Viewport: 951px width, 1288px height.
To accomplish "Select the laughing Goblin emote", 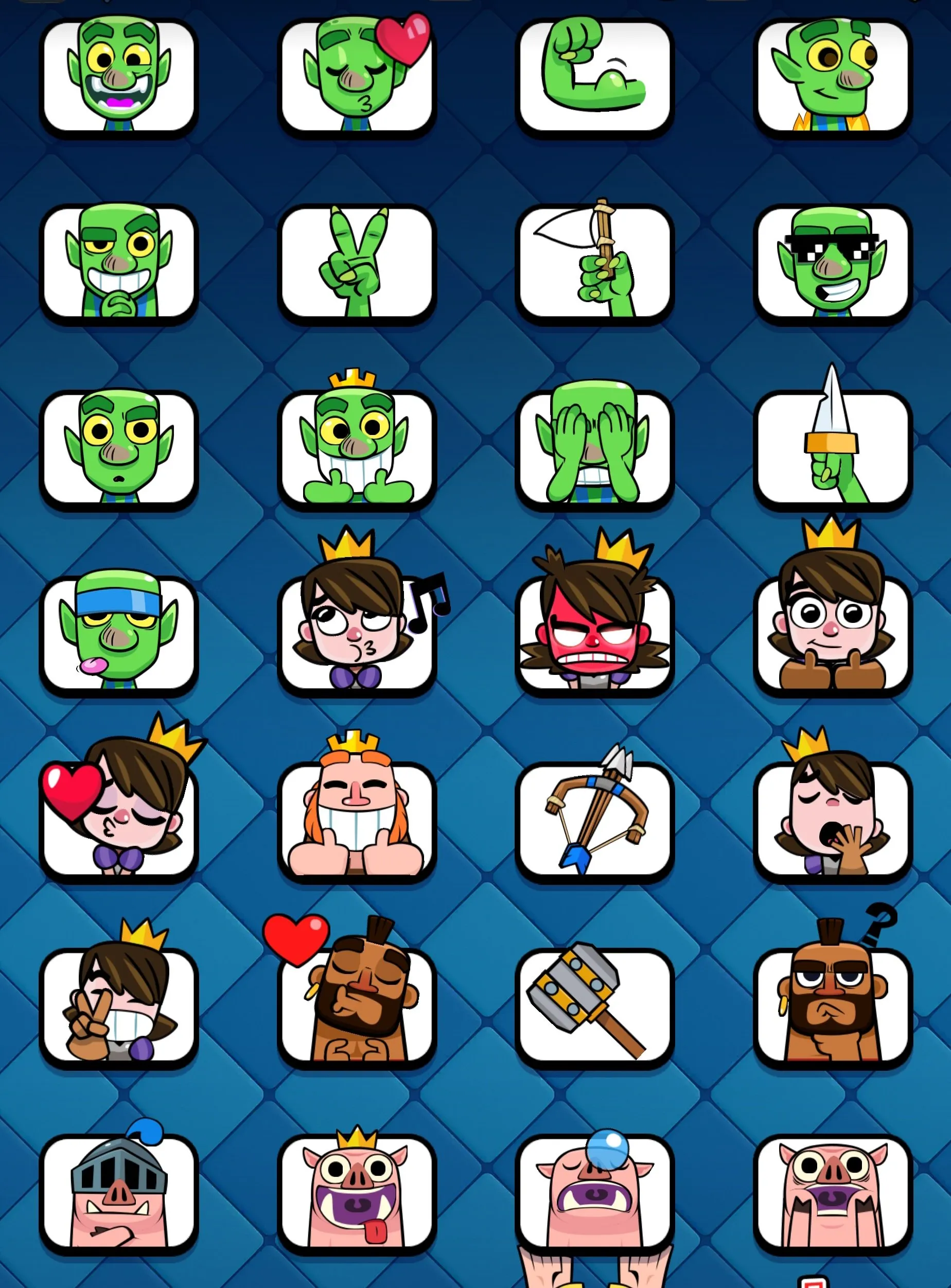I will [x=121, y=78].
